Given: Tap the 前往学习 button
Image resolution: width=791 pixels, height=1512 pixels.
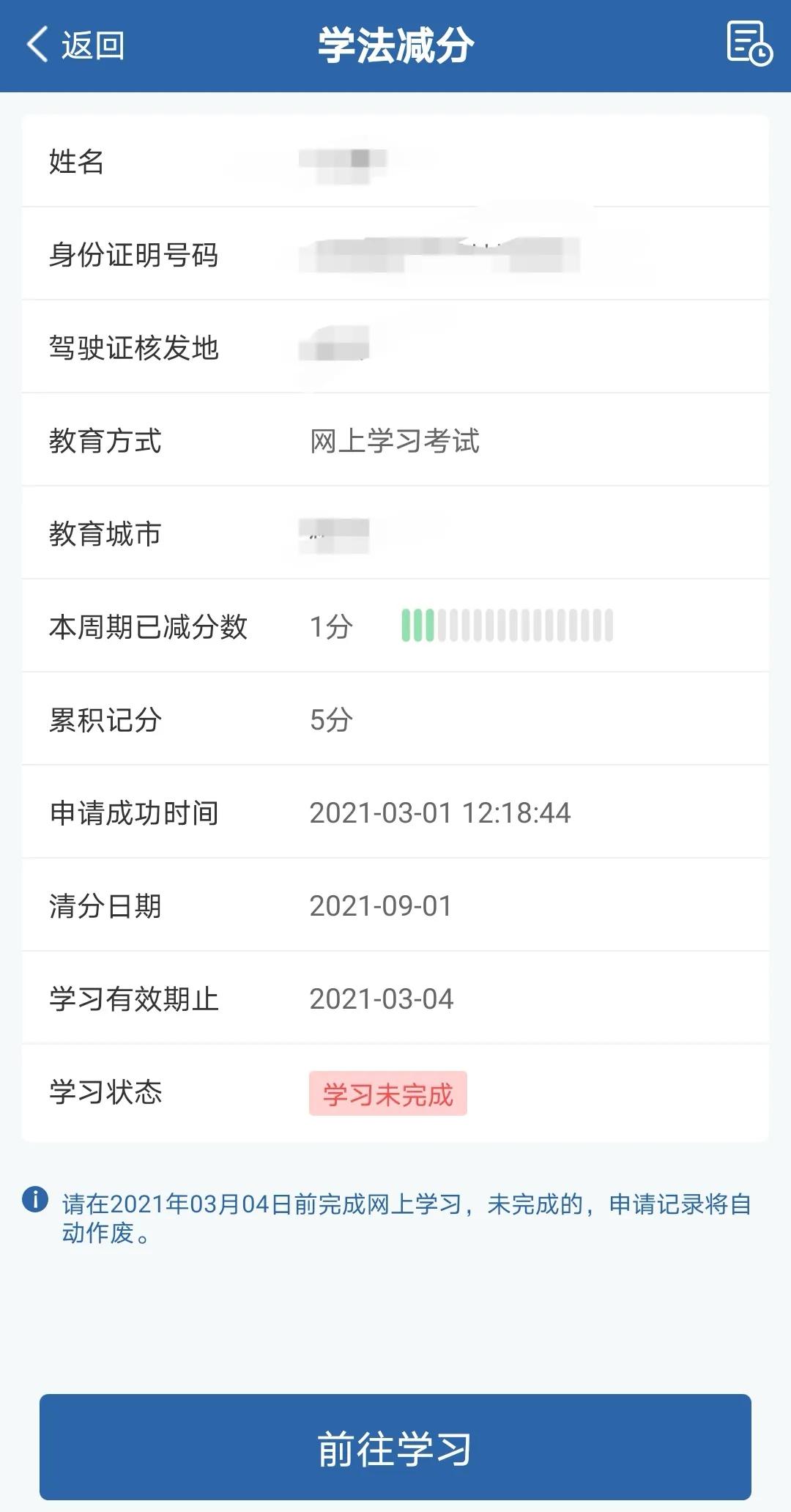Looking at the screenshot, I should pos(395,1447).
